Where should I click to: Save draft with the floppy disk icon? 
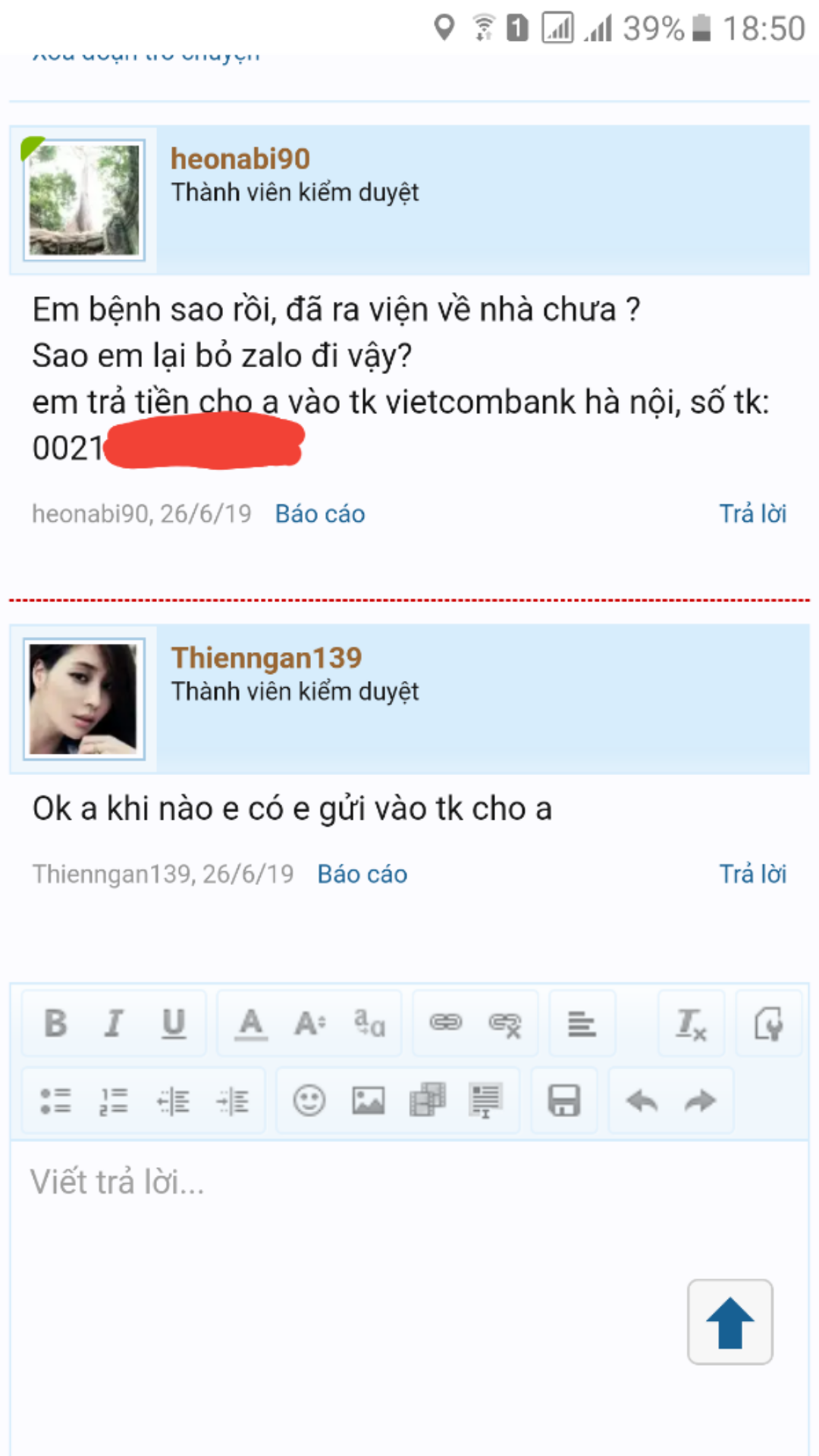(x=564, y=1100)
